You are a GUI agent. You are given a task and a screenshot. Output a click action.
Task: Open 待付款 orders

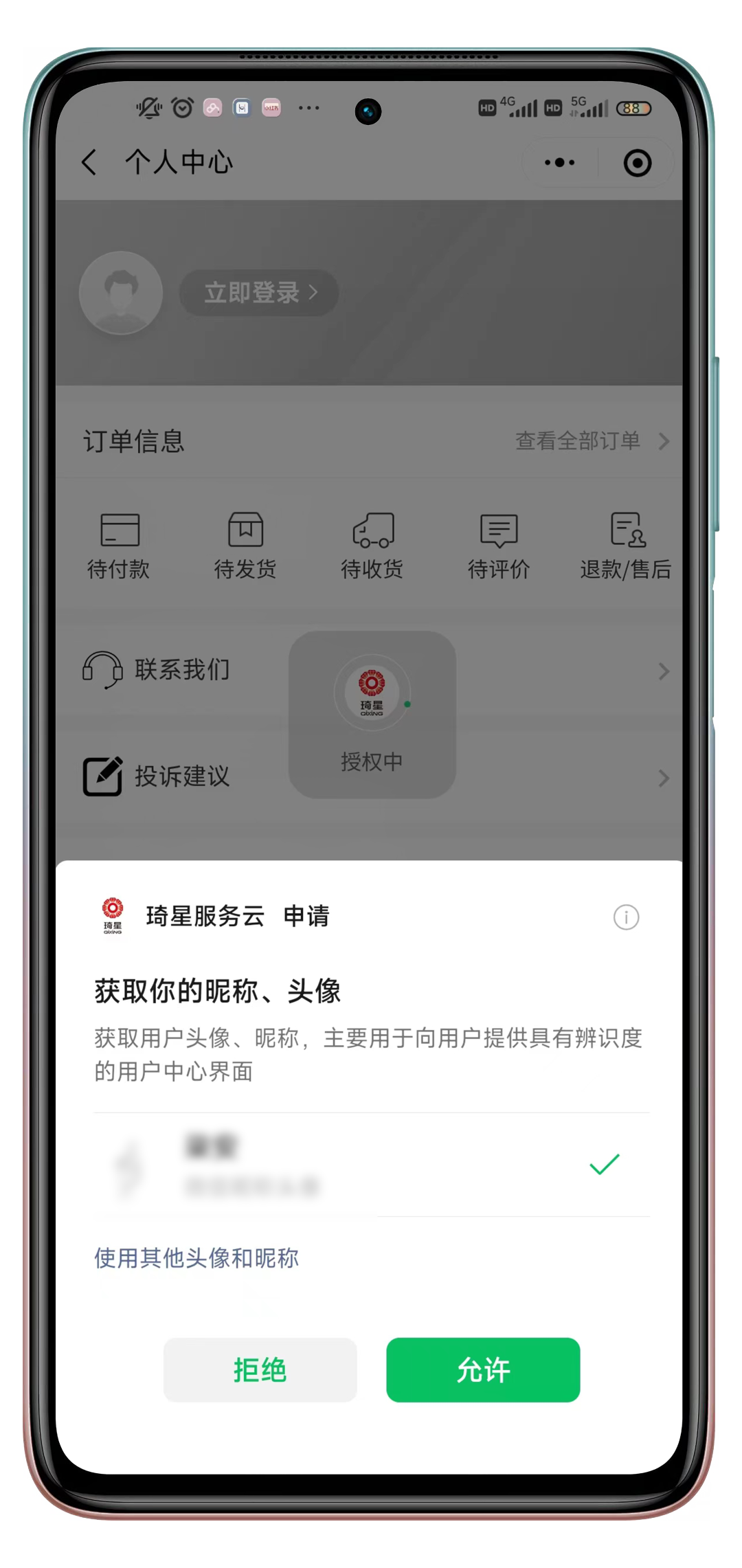(x=119, y=546)
